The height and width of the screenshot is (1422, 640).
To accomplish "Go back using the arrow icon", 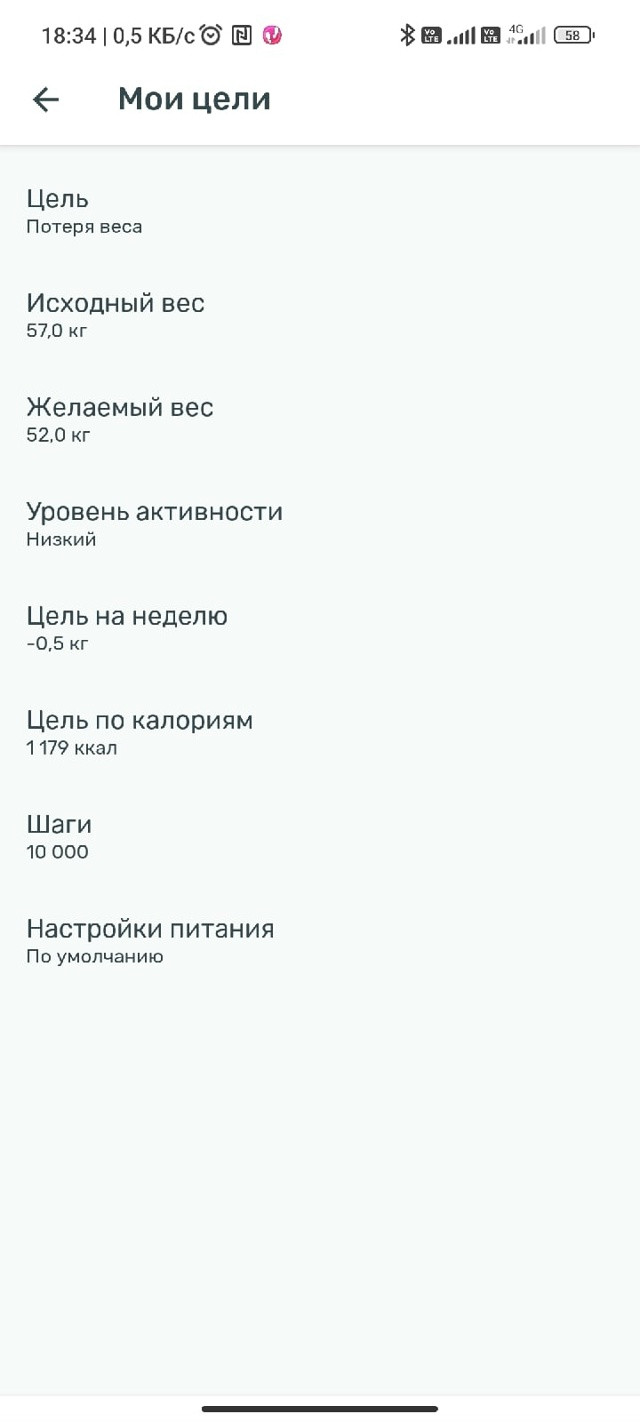I will [46, 99].
